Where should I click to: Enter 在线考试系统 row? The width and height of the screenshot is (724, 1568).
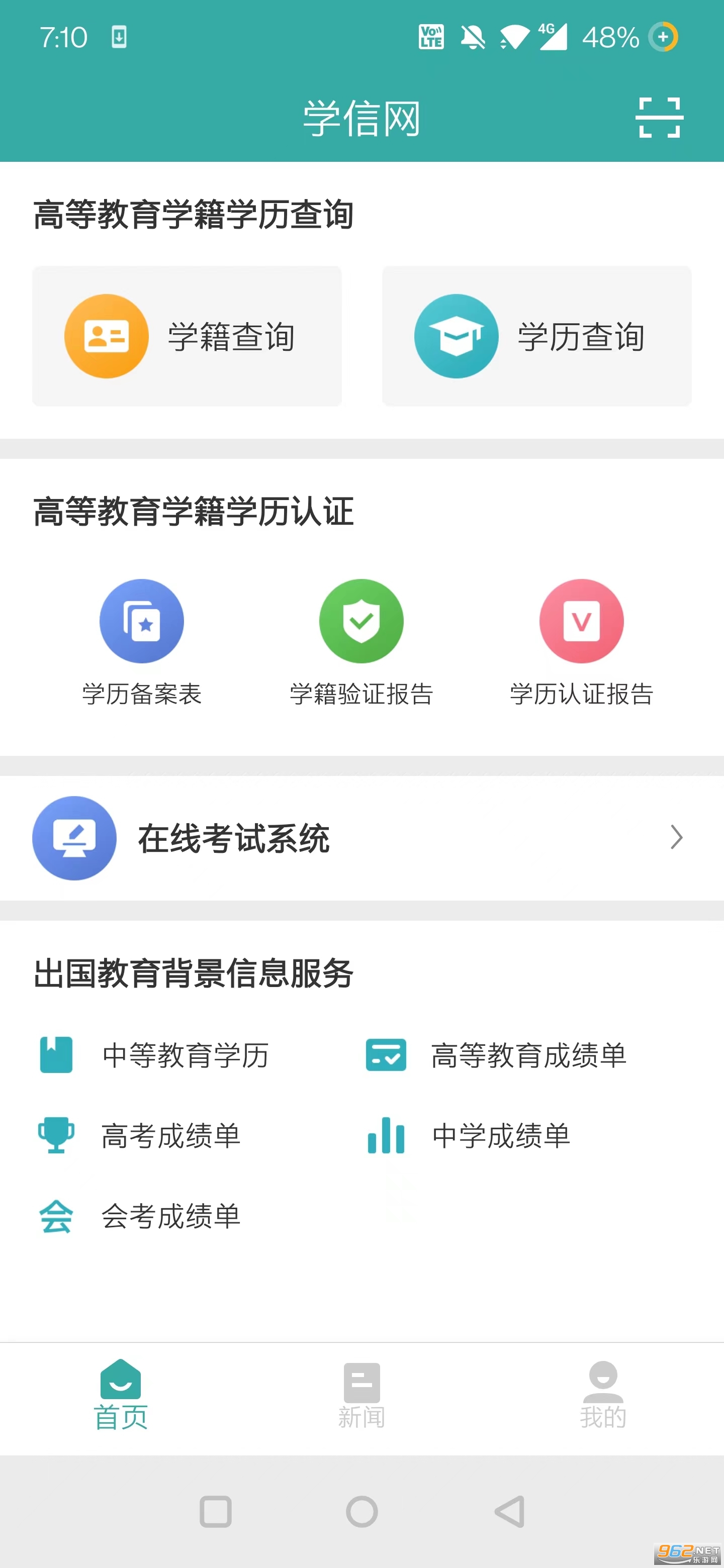pos(361,838)
